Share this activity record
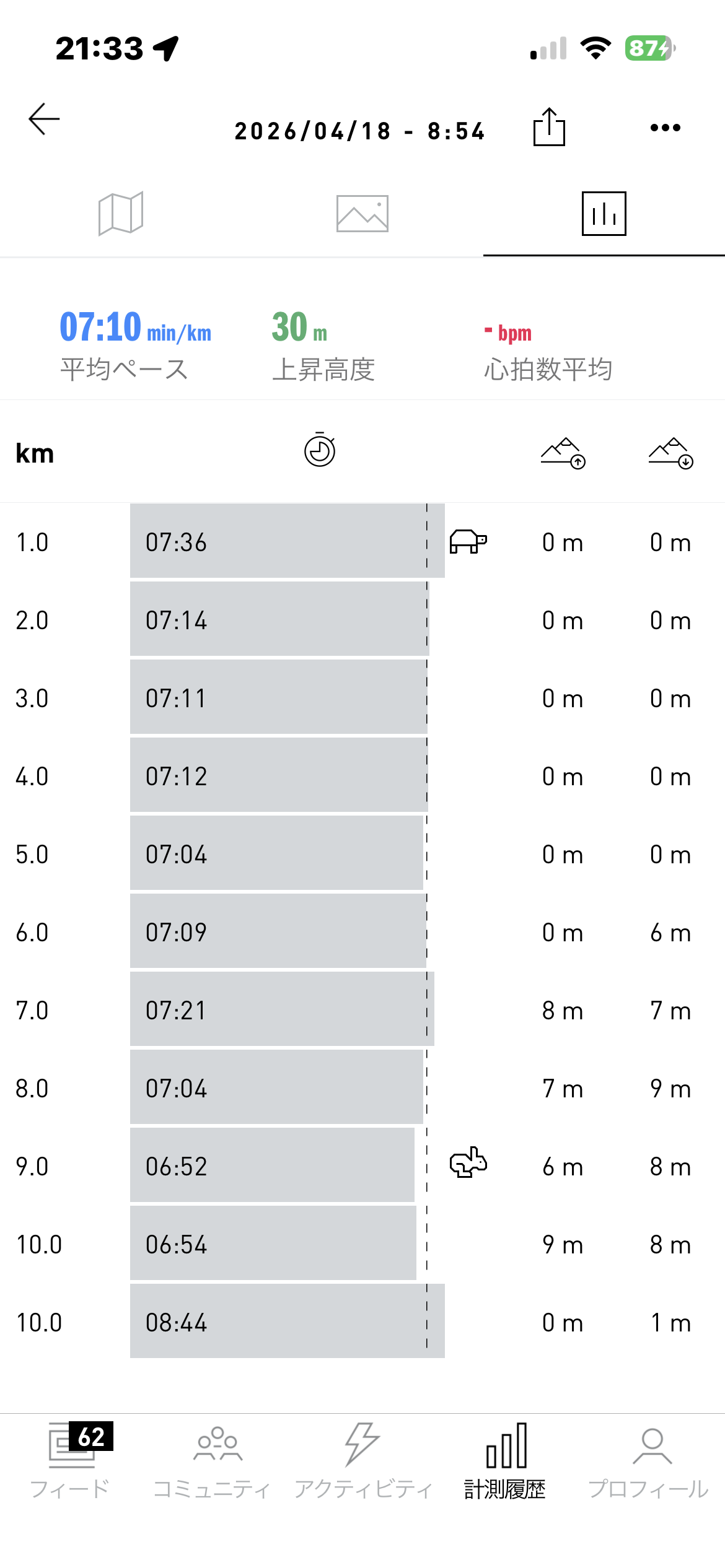Screen dimensions: 725x1568 click(x=549, y=128)
